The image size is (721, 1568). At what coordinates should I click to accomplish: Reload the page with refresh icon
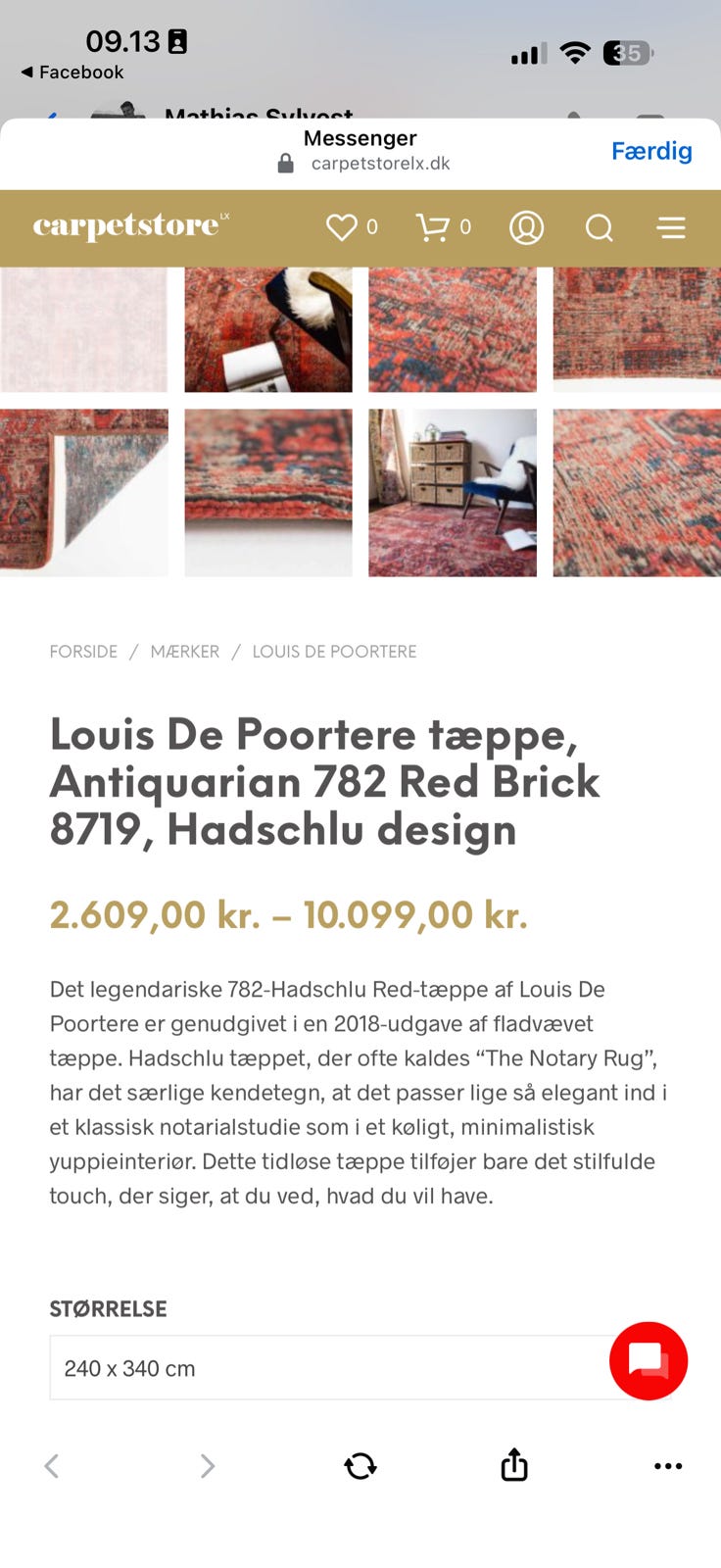[x=360, y=1465]
